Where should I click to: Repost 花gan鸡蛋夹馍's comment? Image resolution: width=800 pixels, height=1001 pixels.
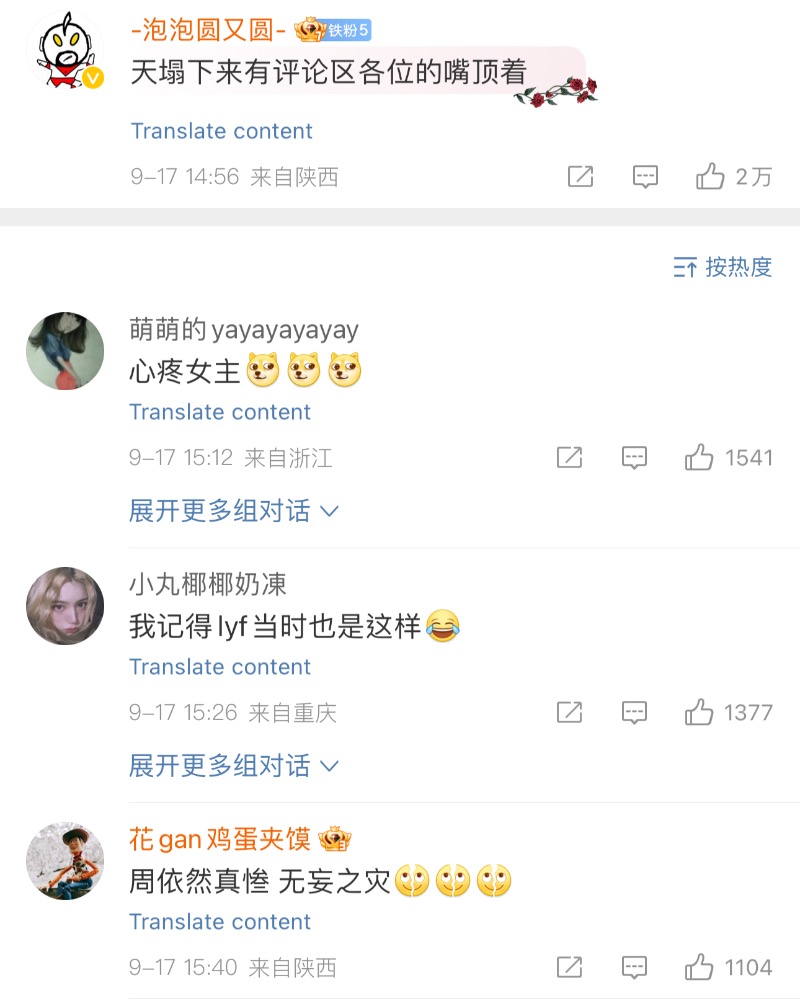tap(569, 968)
